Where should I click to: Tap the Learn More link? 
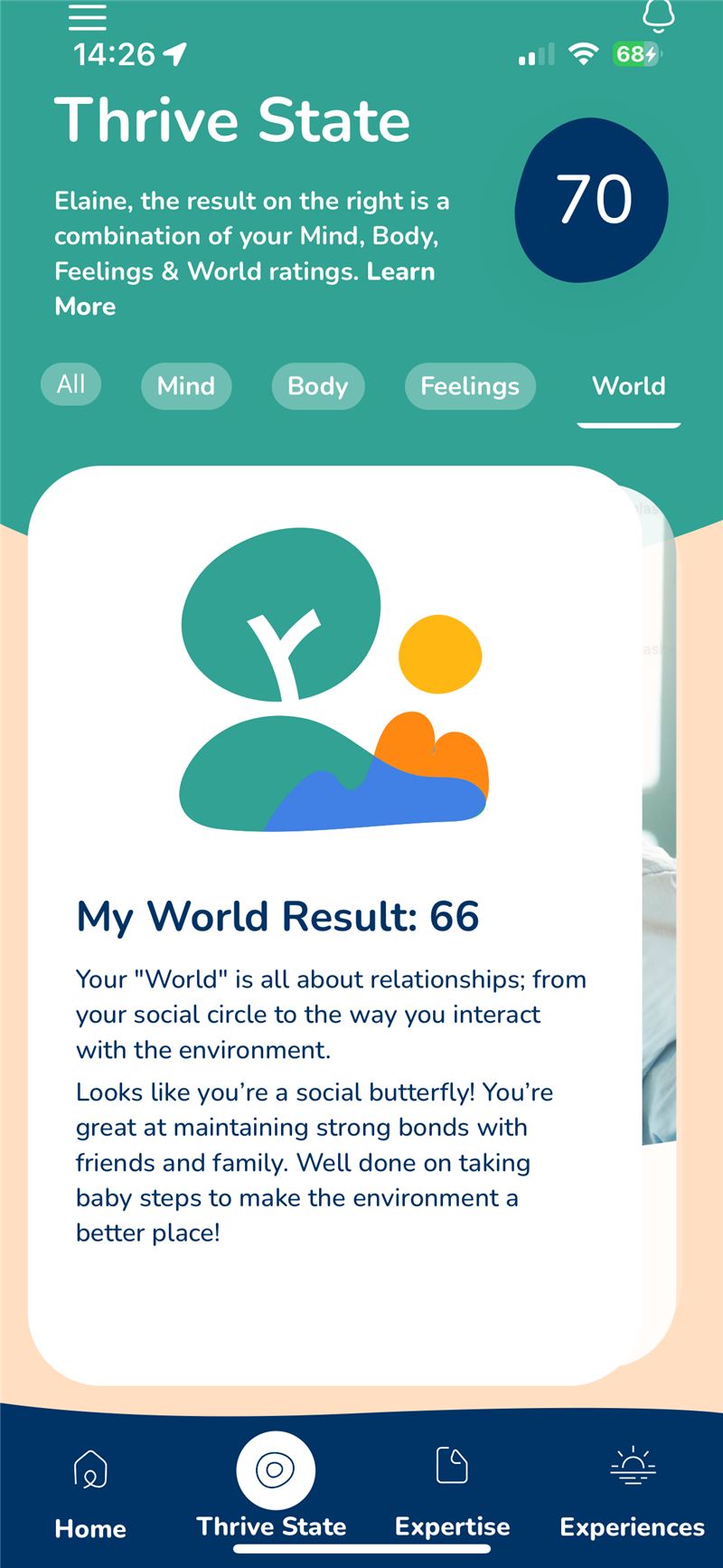click(245, 288)
